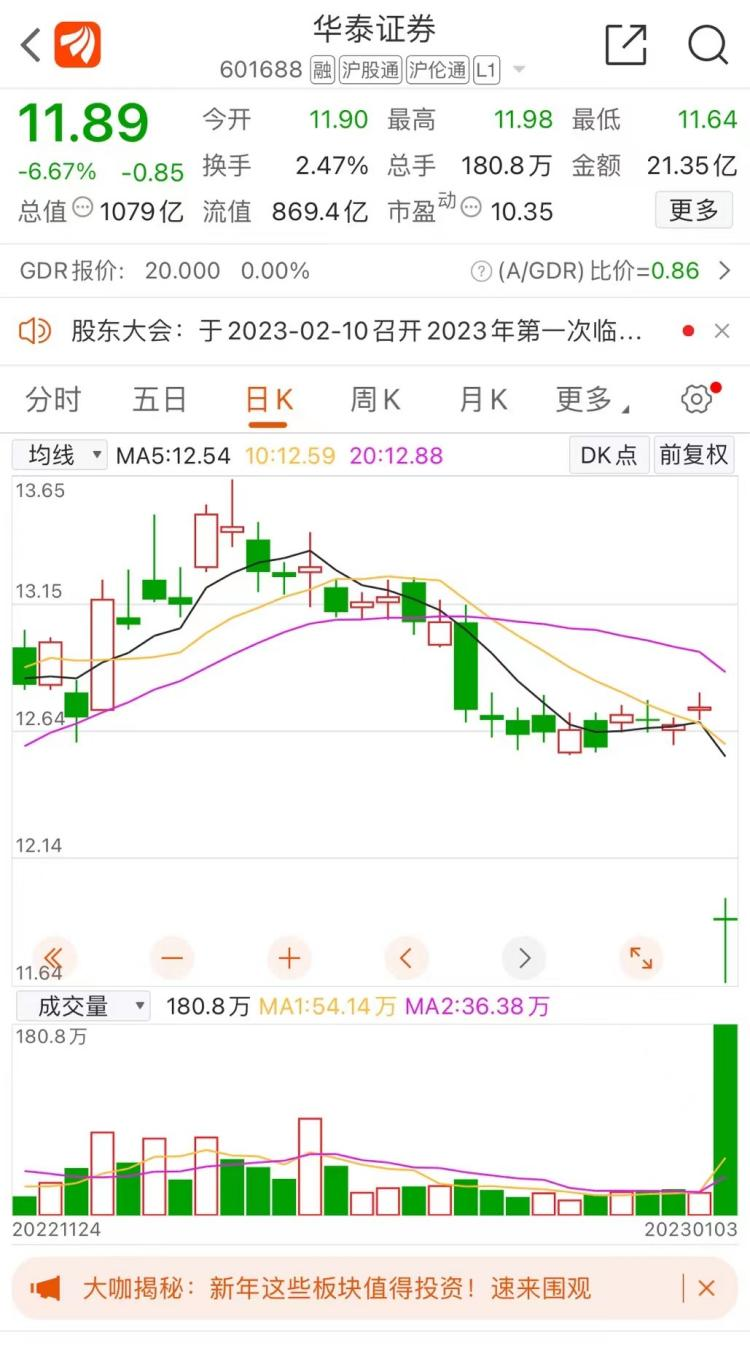Open the 股东大会 announcement

point(355,331)
